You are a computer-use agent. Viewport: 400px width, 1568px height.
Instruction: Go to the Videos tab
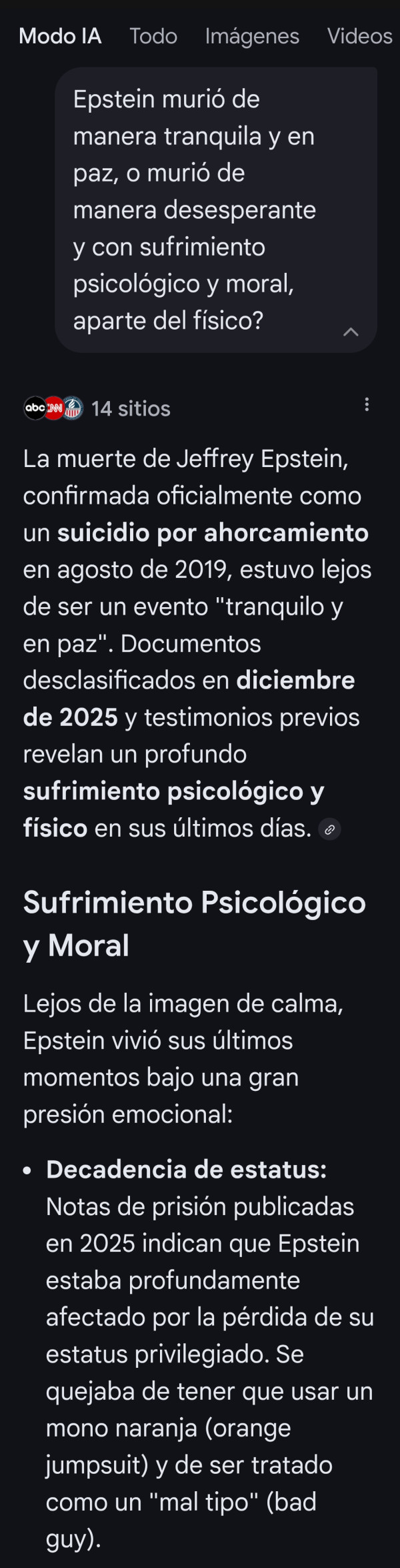click(x=359, y=36)
